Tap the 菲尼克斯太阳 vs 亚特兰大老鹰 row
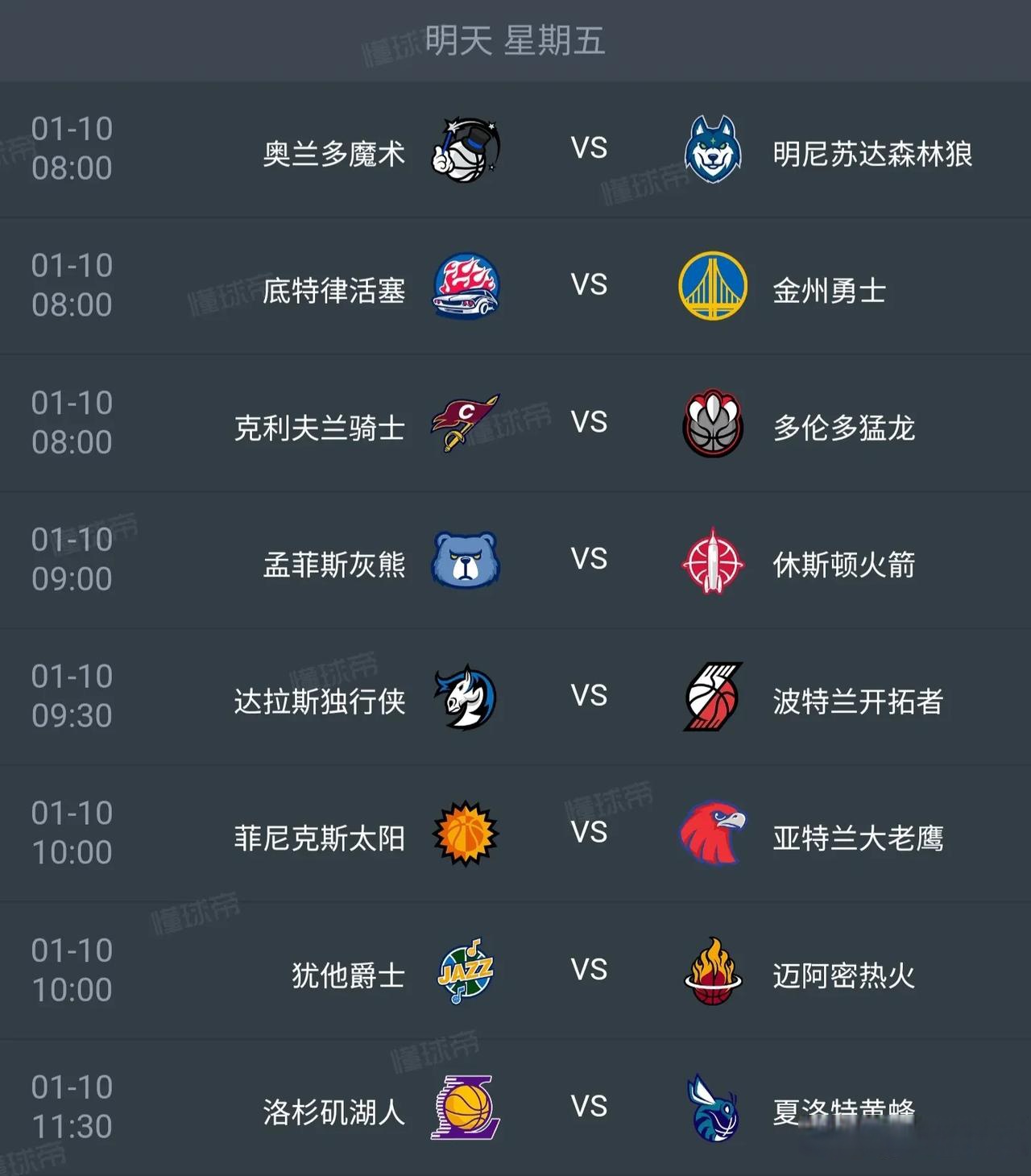1031x1176 pixels. [589, 834]
